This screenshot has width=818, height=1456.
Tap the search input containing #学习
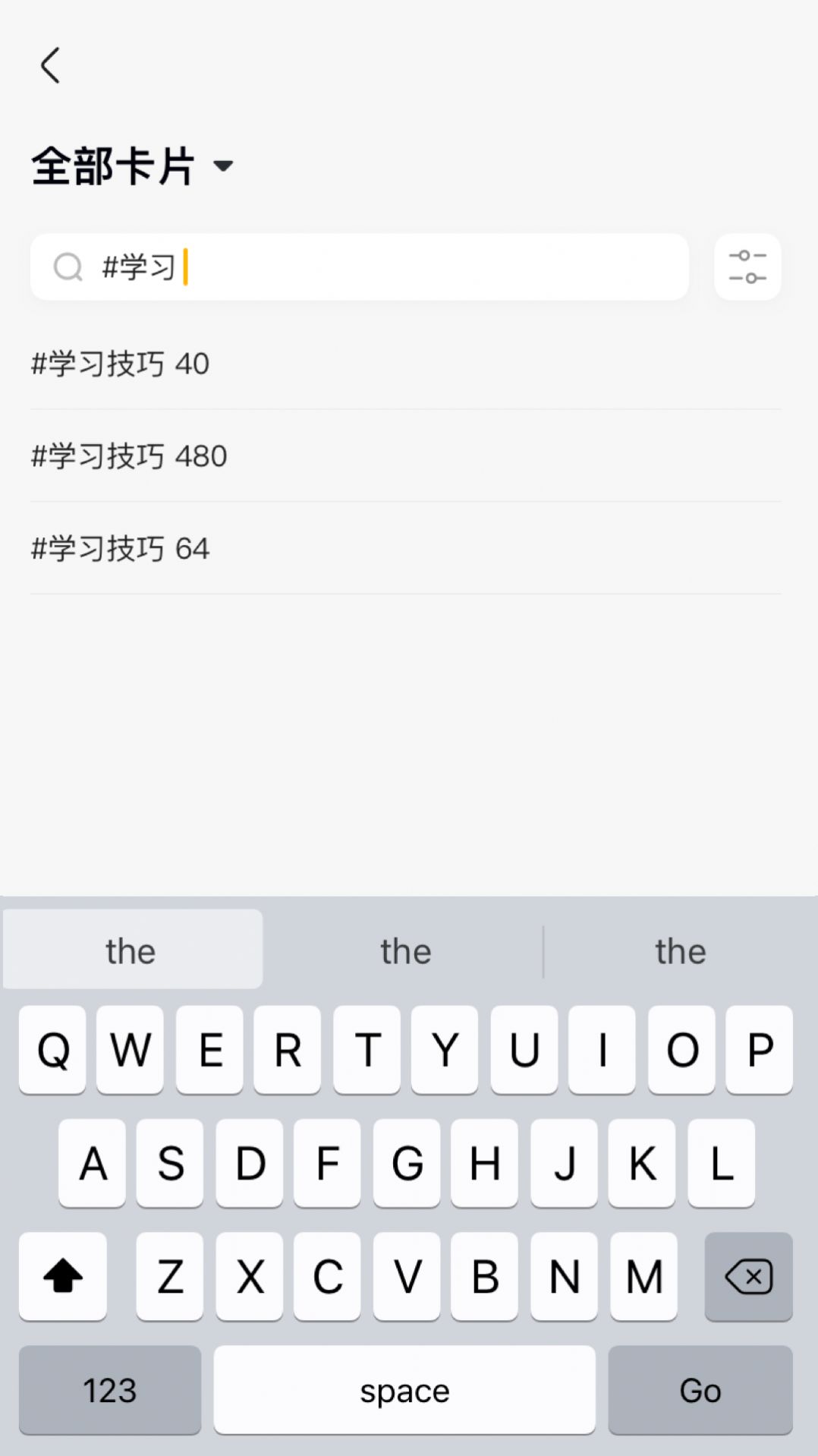(x=358, y=266)
